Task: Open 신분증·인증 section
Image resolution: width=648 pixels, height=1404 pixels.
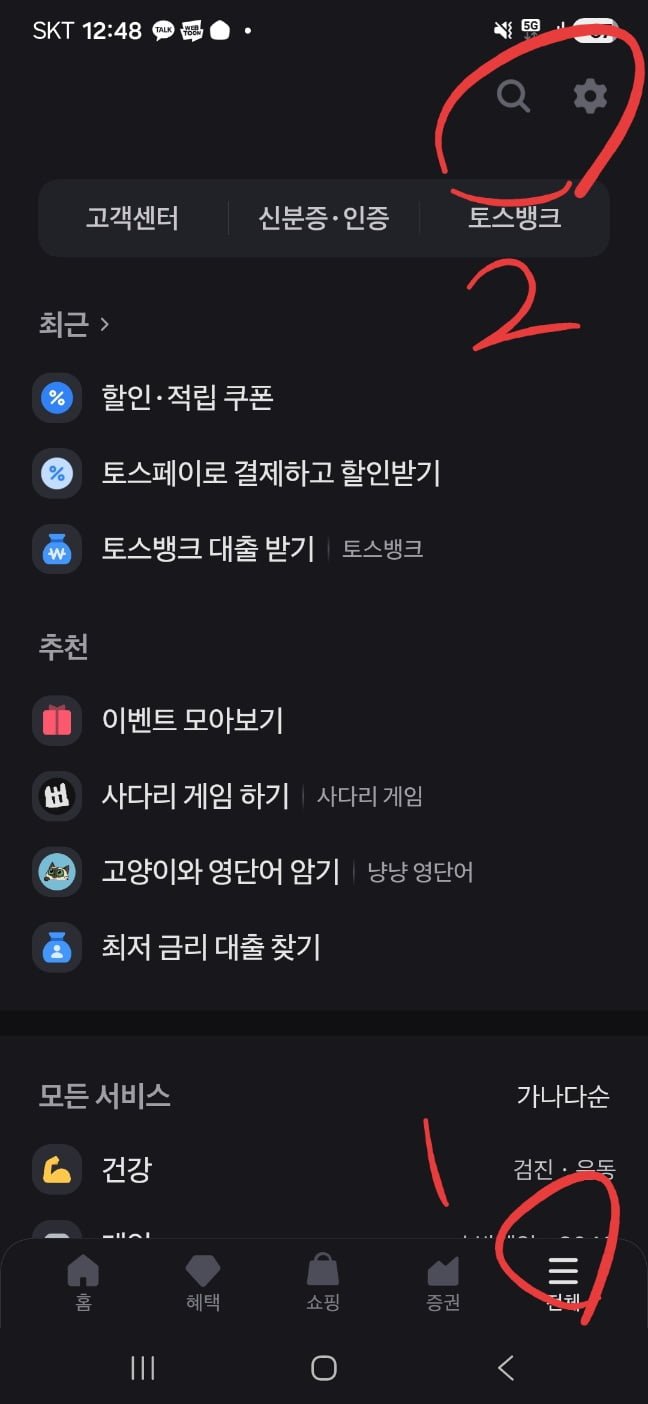Action: point(324,217)
